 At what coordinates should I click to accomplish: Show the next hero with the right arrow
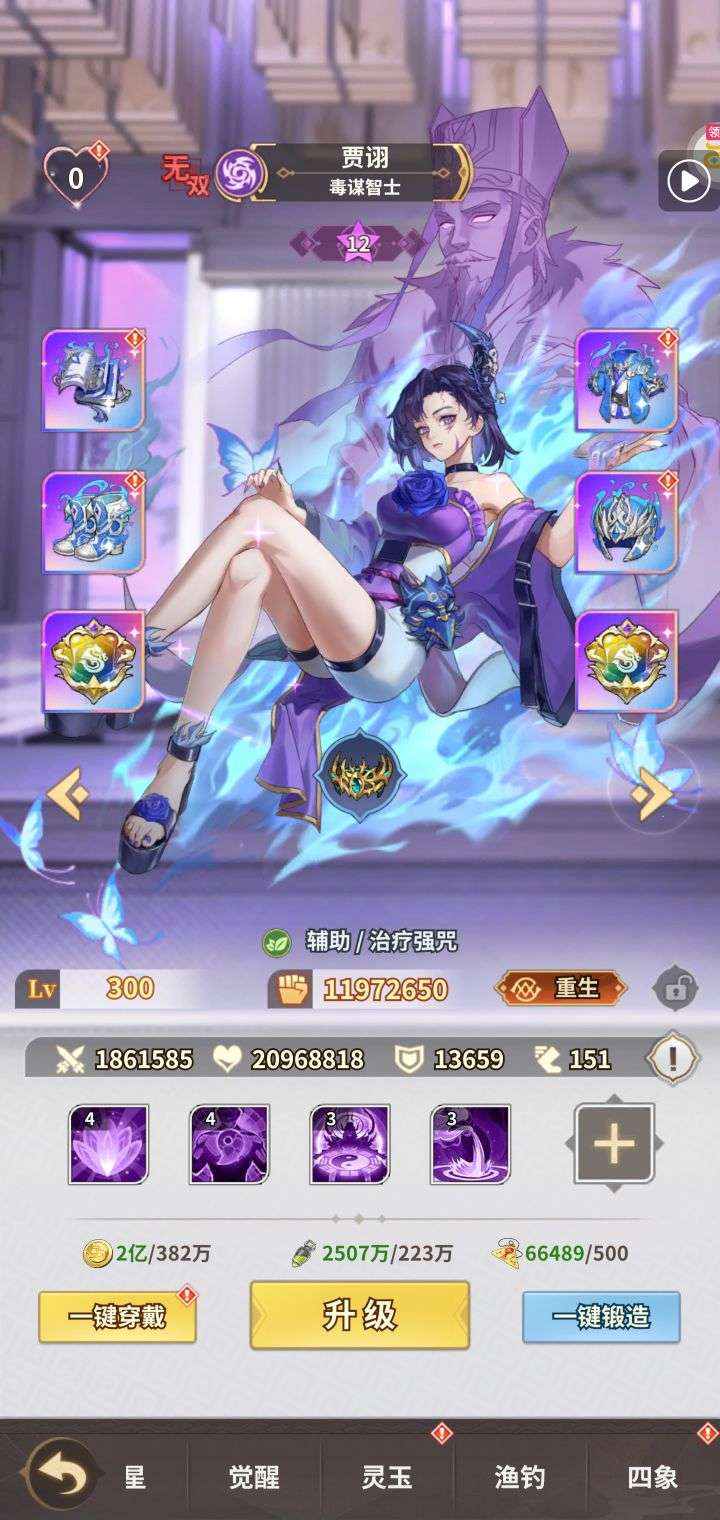click(x=651, y=795)
